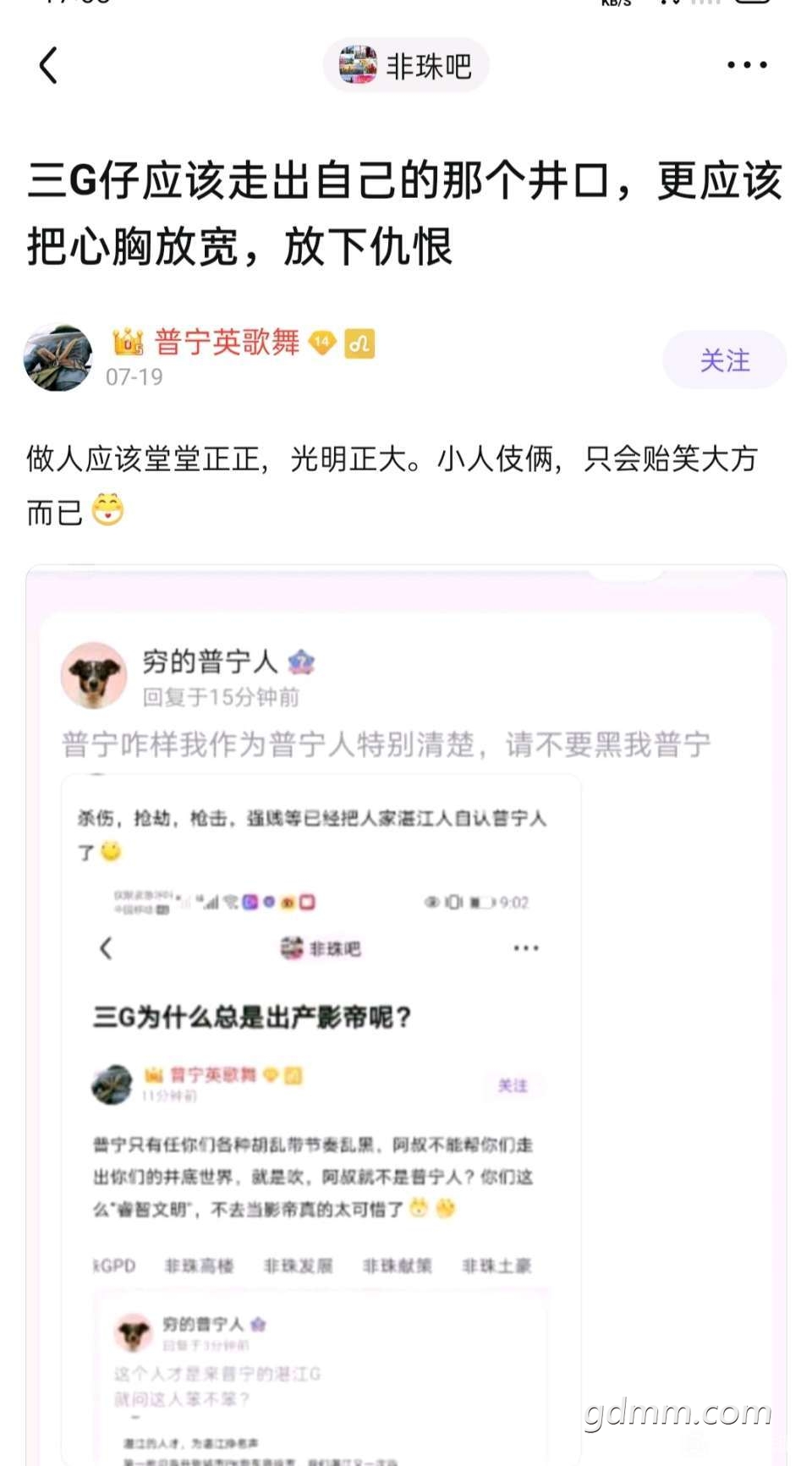View the username 普宁英歌舞's profile
This screenshot has height=1466, width=812.
(x=227, y=343)
